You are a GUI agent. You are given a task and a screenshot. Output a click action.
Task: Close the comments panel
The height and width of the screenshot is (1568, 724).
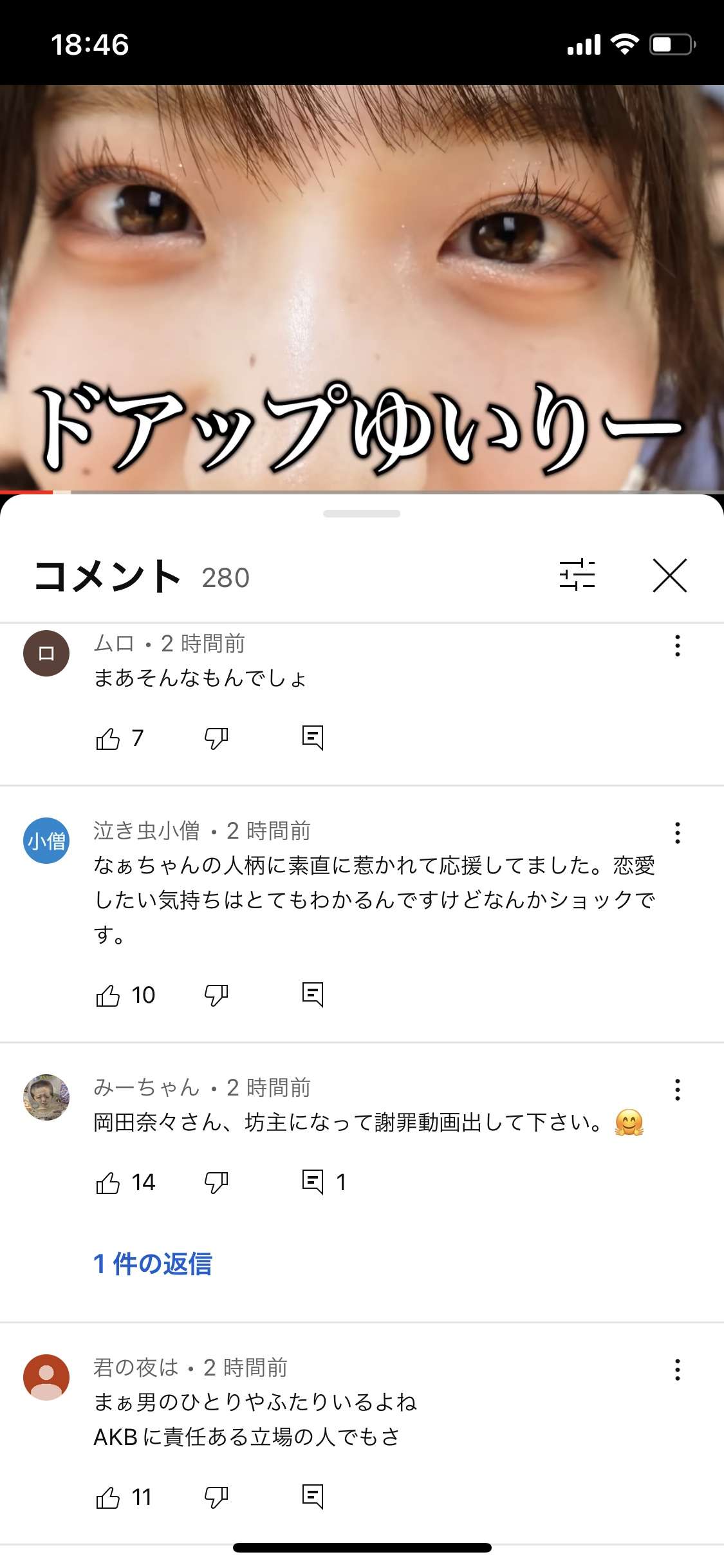pos(669,575)
